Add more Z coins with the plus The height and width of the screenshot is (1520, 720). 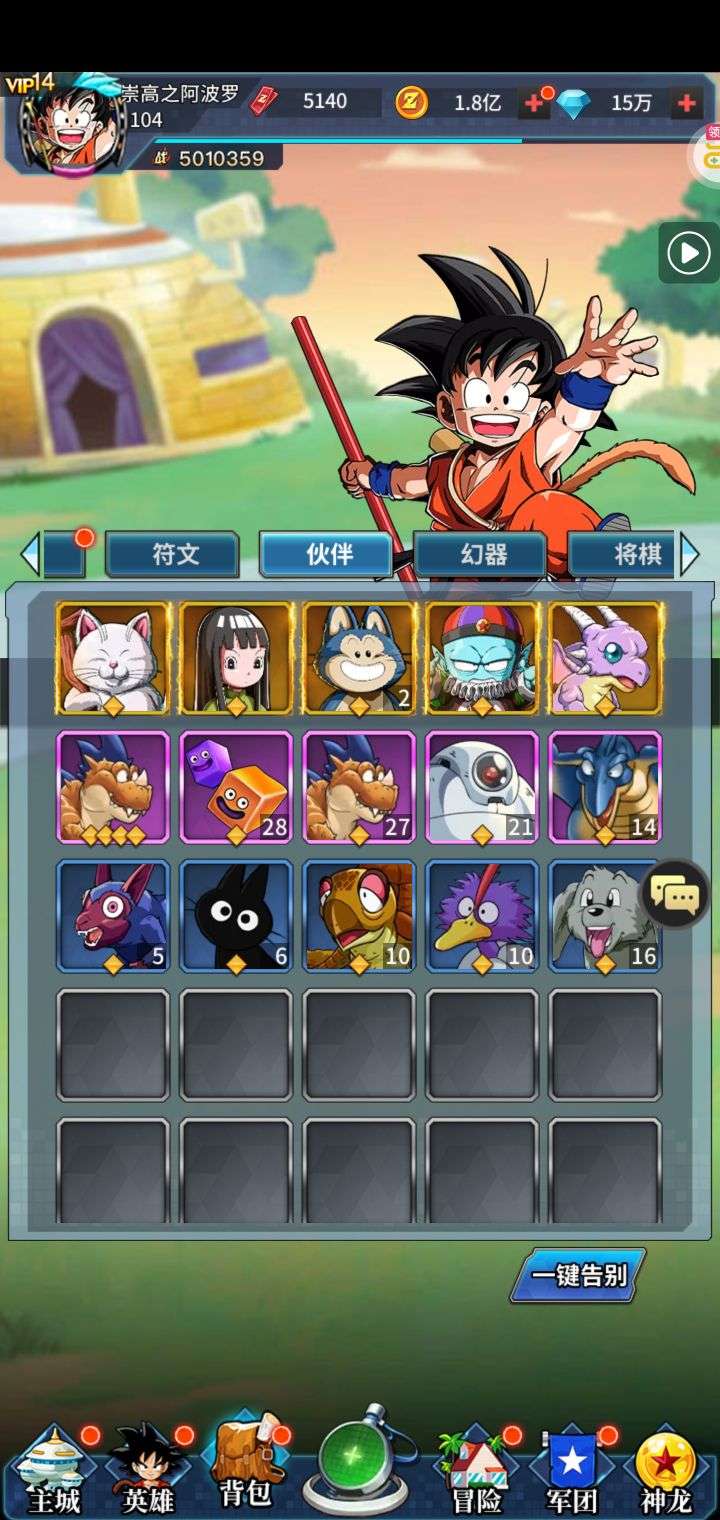534,102
